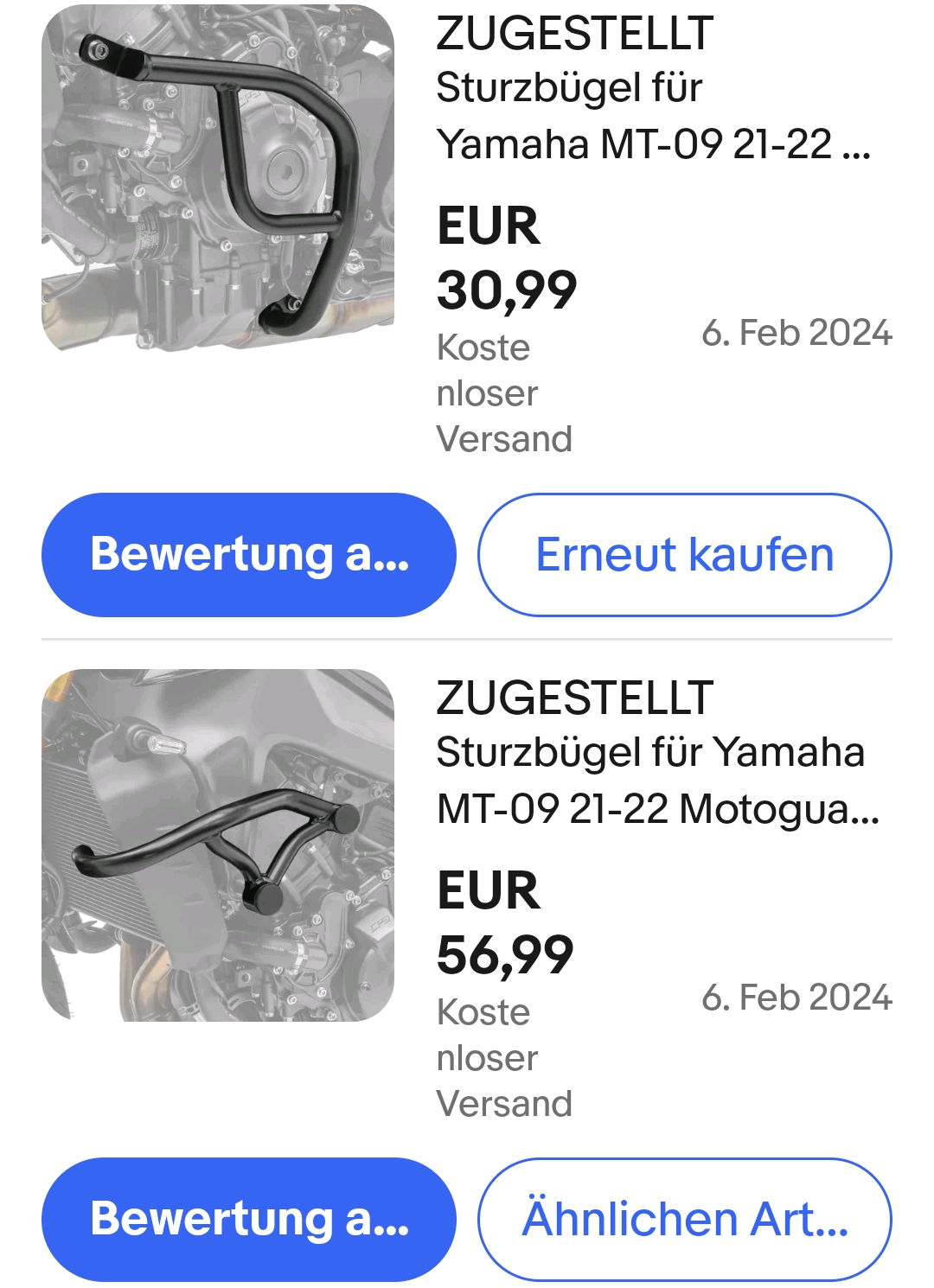Select Erneut kaufen for the Sturzbügel
The image size is (934, 1288).
pyautogui.click(x=684, y=555)
